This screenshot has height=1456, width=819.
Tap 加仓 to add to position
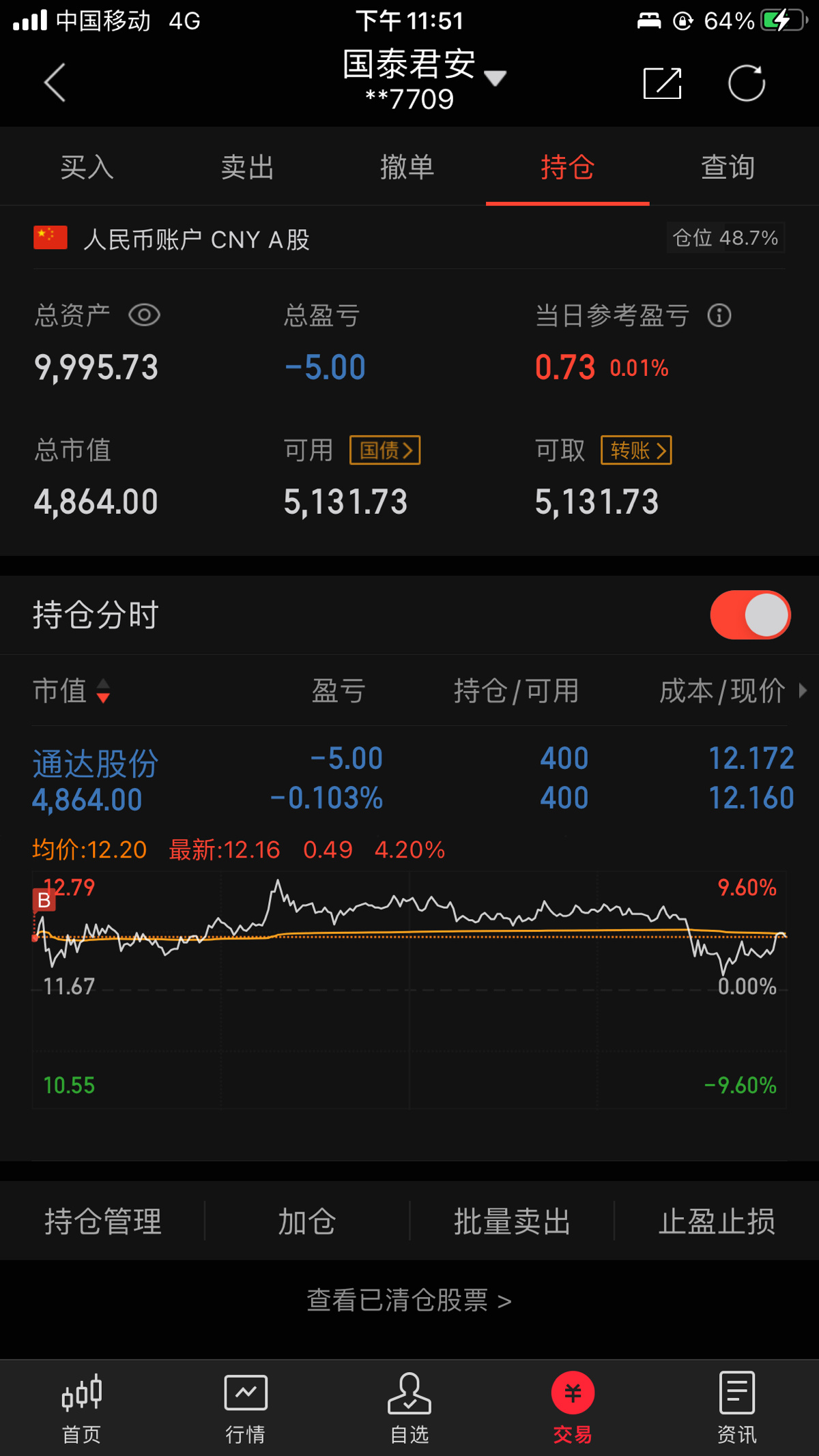click(x=307, y=1221)
